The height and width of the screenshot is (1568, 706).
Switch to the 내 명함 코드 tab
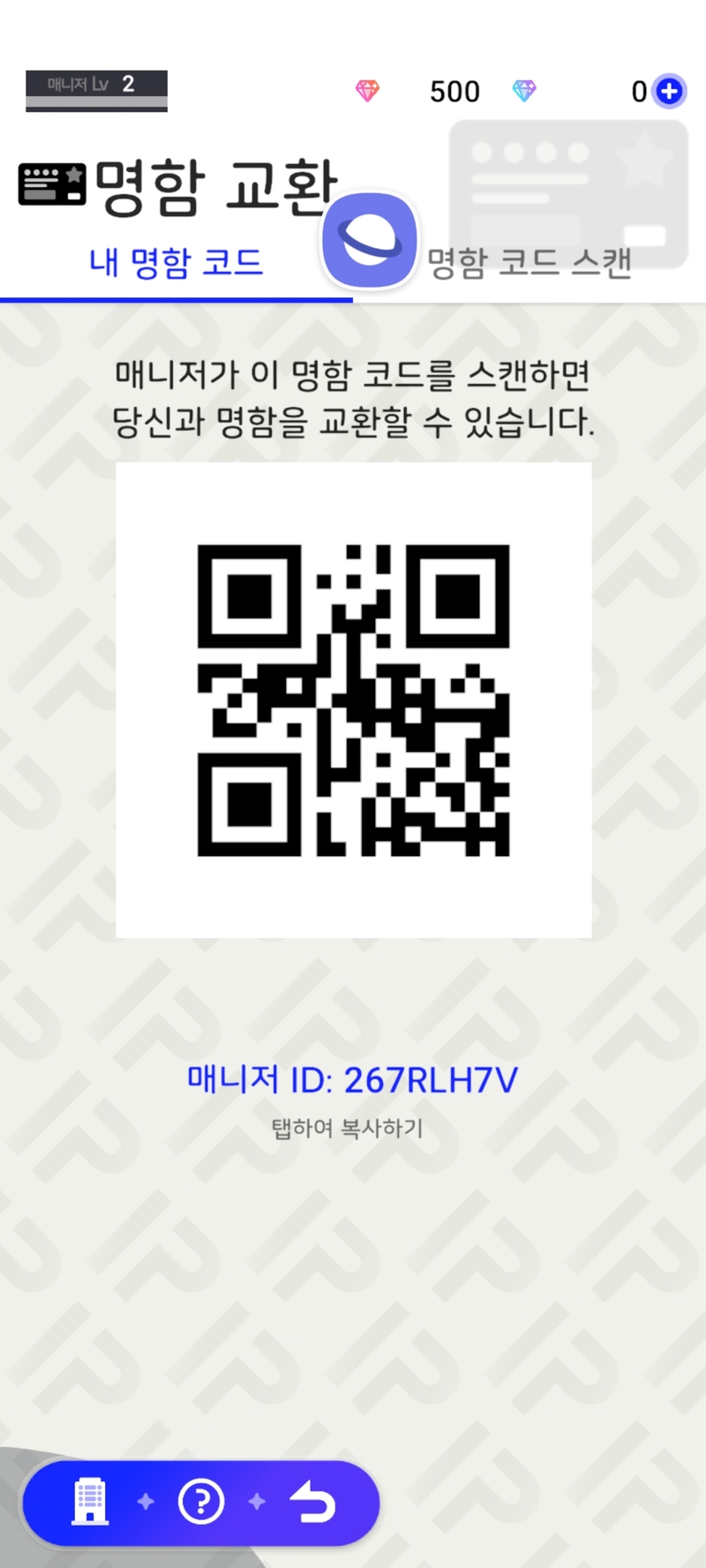tap(176, 263)
